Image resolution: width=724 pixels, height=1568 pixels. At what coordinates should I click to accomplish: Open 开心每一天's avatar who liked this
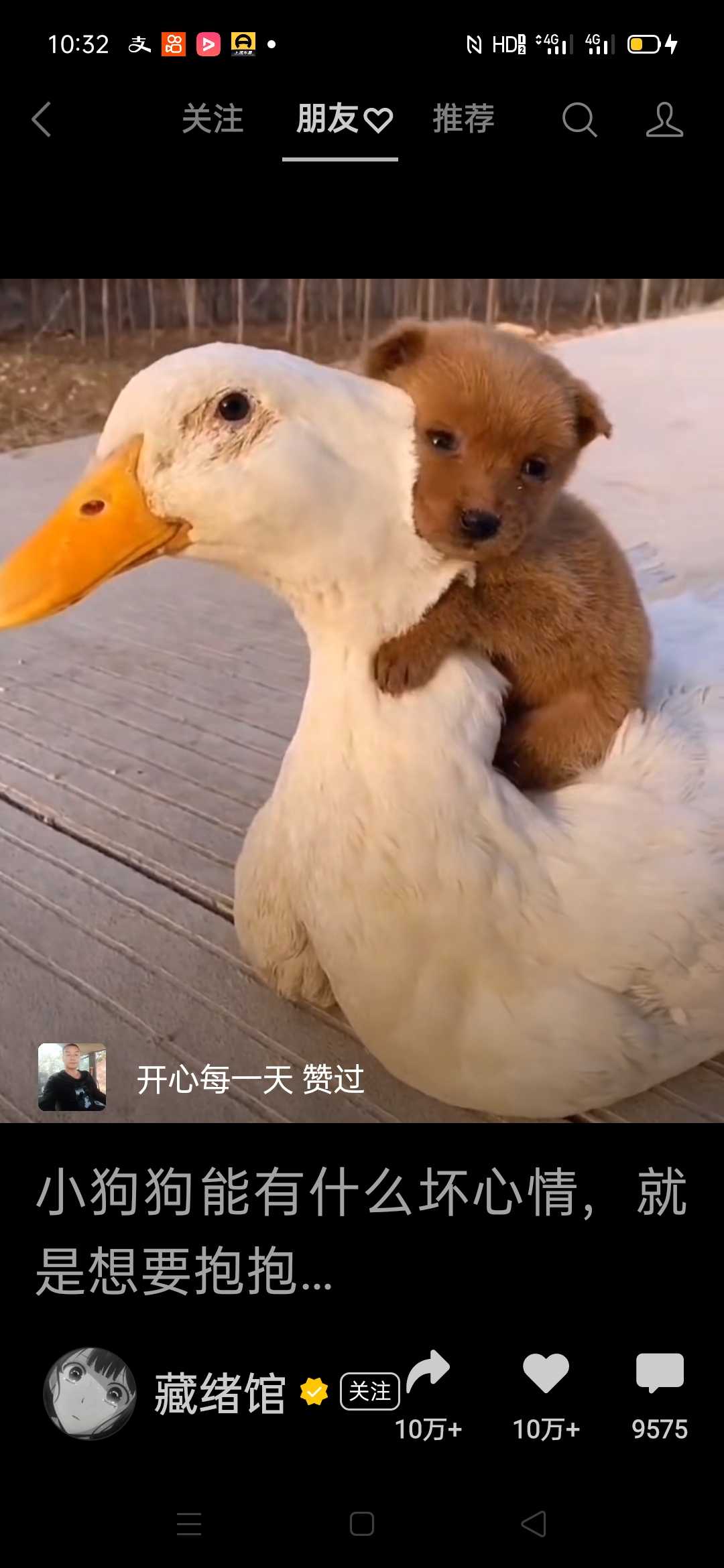coord(72,1077)
